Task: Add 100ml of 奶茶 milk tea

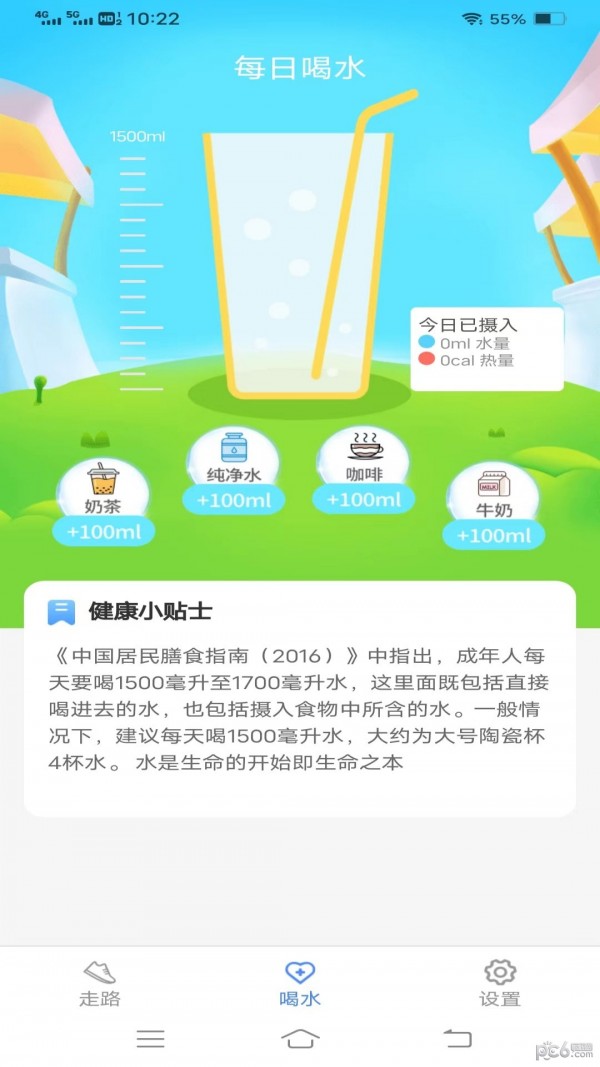Action: click(x=103, y=531)
